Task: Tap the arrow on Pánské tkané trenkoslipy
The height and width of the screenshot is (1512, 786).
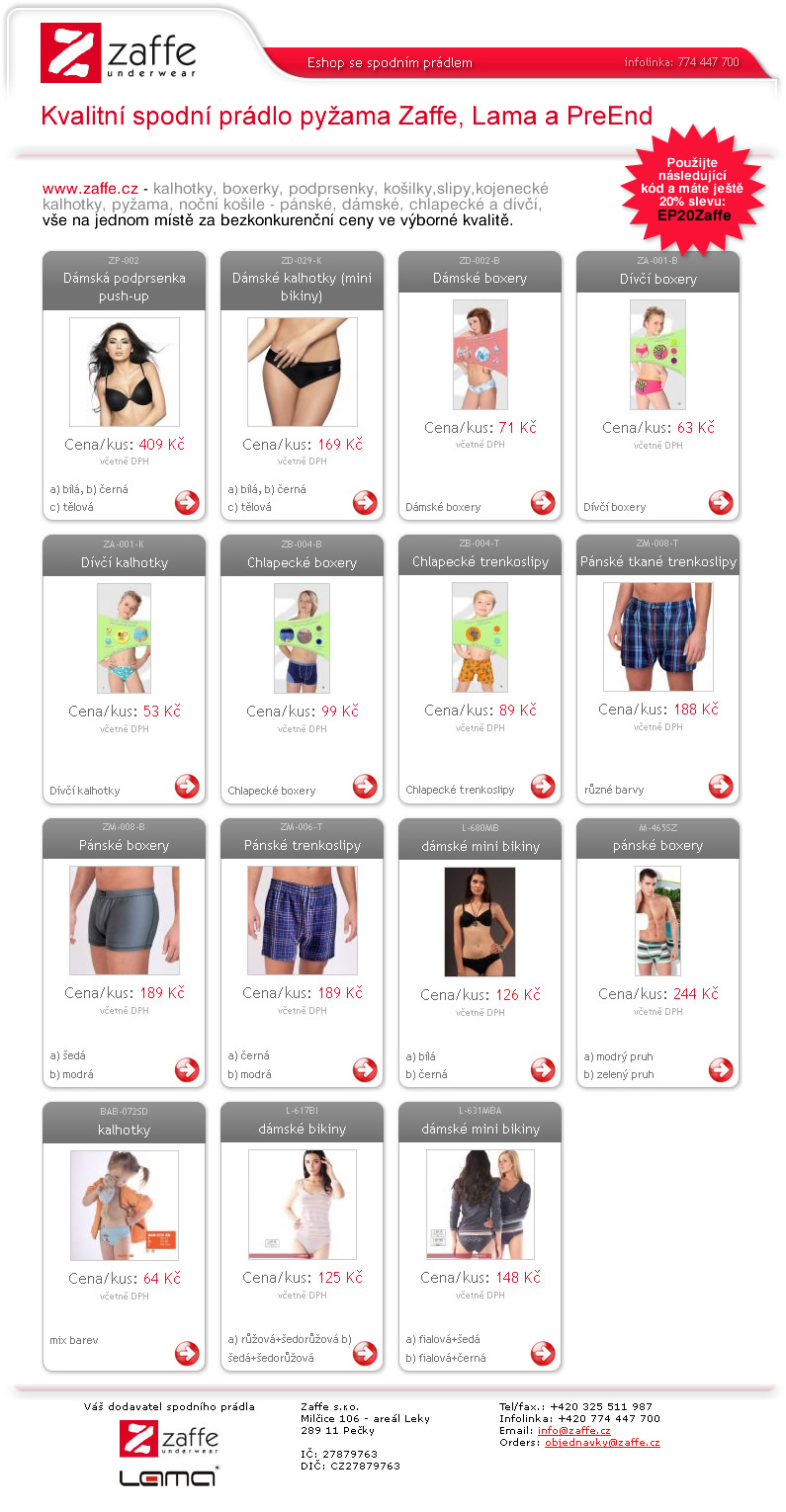Action: point(721,787)
